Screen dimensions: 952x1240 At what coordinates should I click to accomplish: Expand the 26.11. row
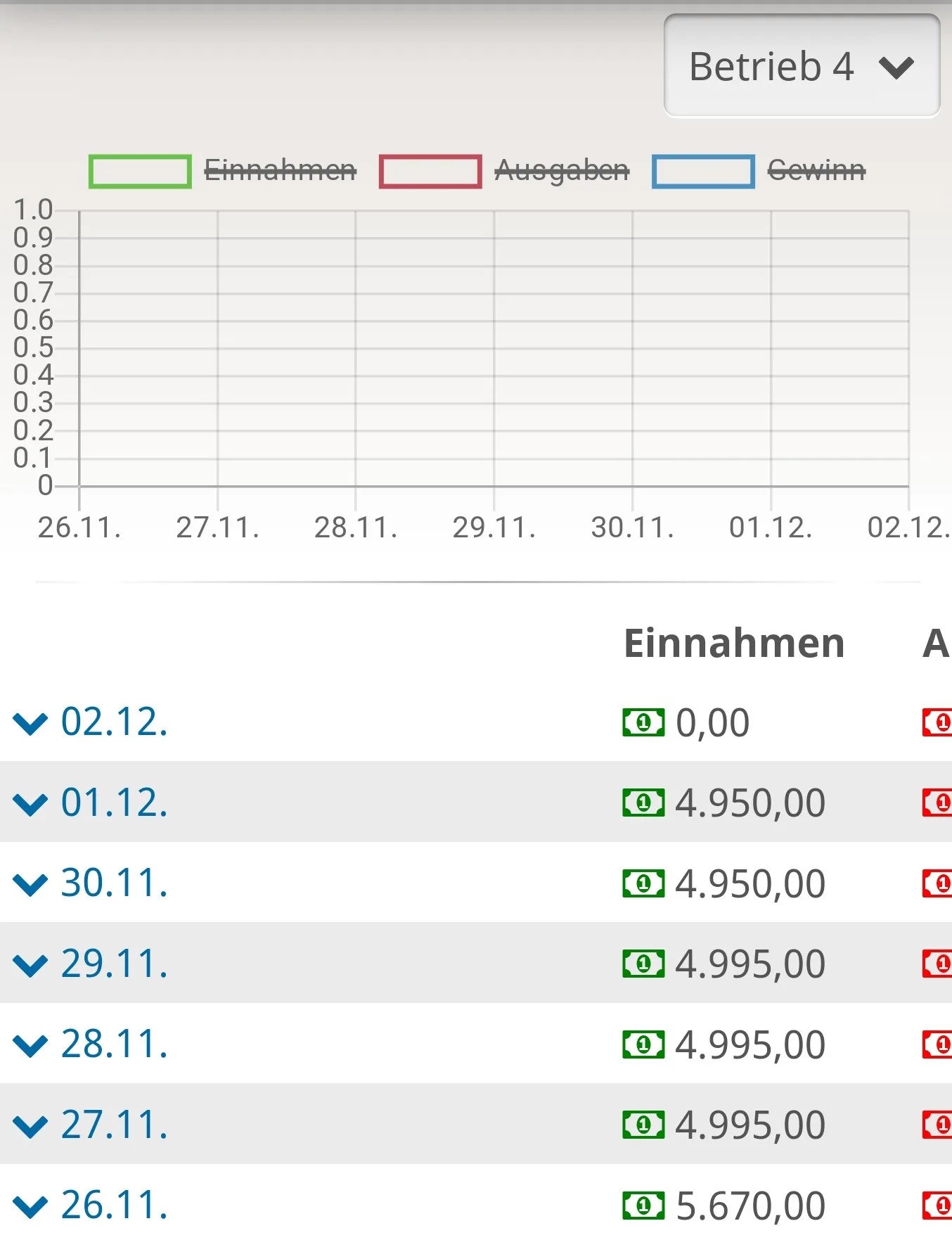91,1205
